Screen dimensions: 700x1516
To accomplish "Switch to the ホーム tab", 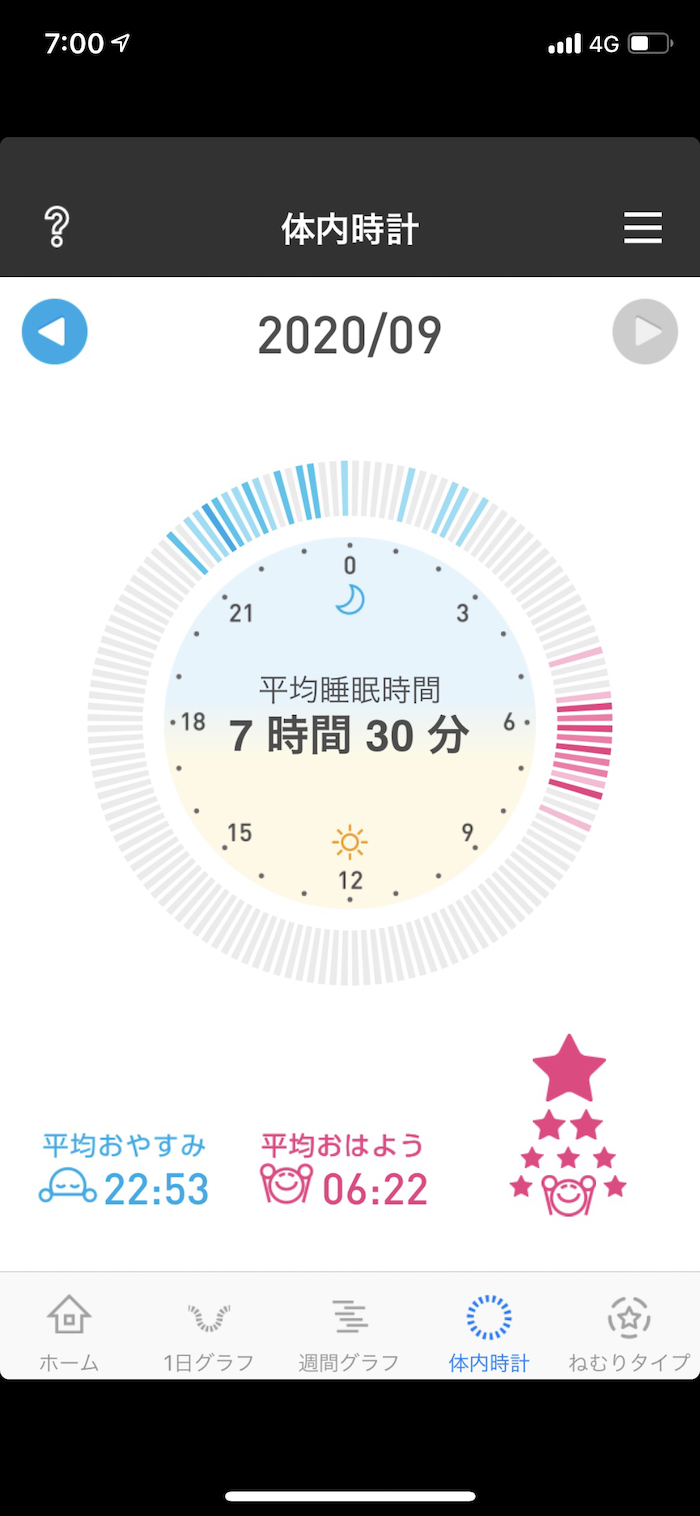I will coord(69,1332).
